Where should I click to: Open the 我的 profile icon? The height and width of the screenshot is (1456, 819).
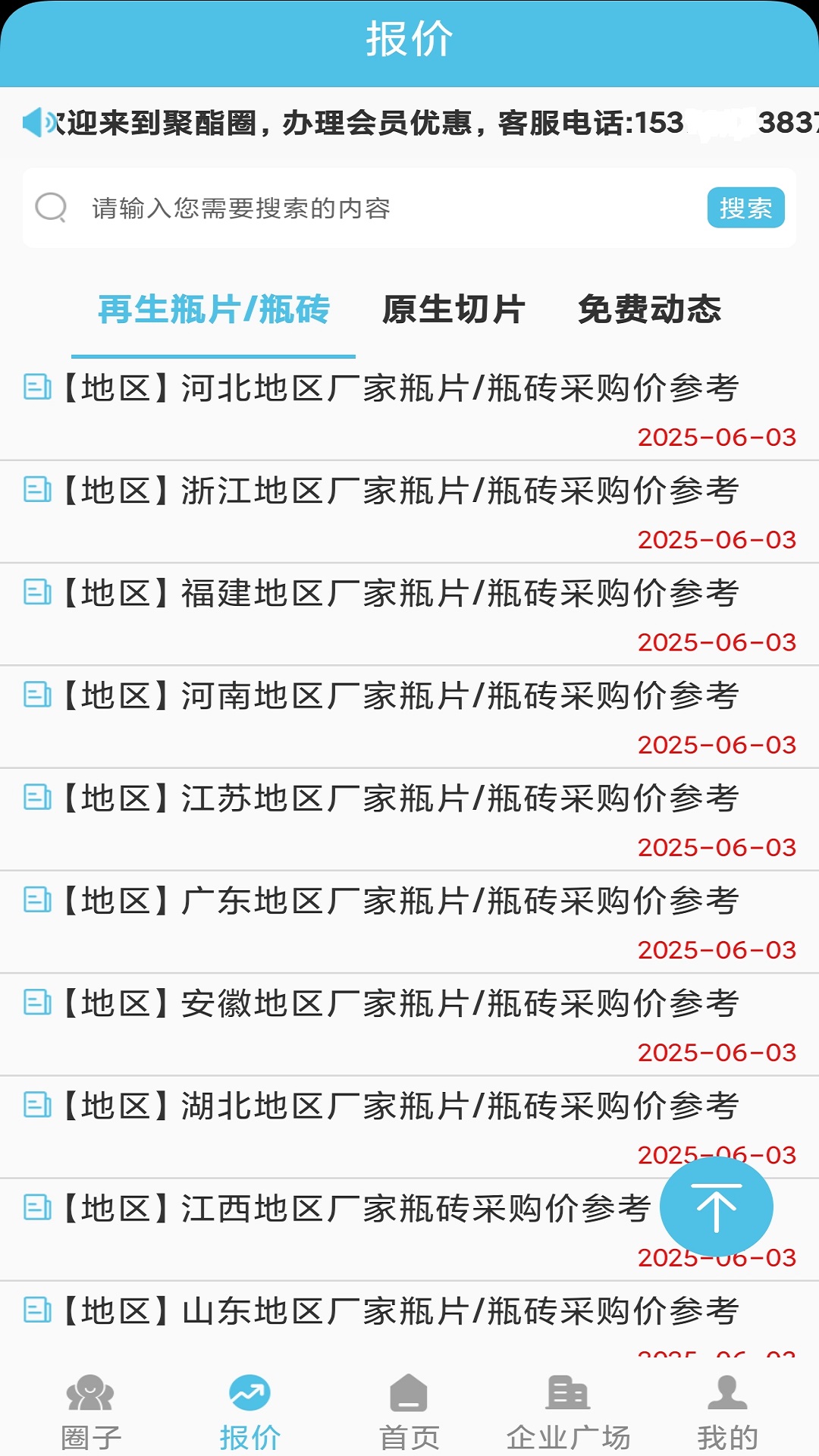[726, 1410]
